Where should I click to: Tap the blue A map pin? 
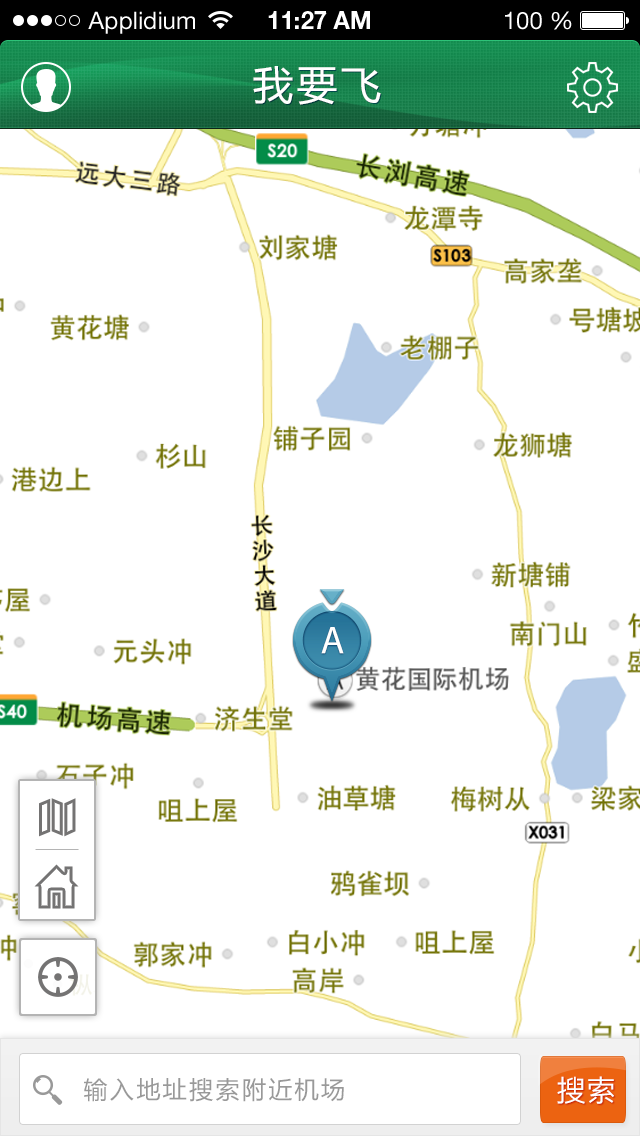pos(332,642)
